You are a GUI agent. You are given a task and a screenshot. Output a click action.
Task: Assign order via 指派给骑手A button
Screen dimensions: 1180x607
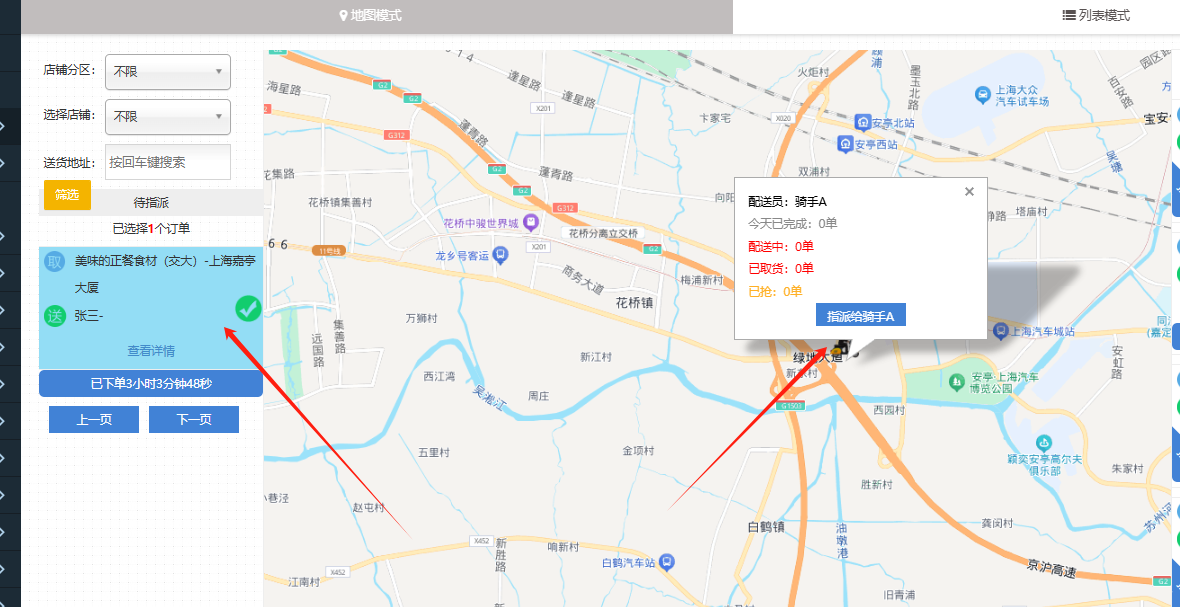pos(861,316)
